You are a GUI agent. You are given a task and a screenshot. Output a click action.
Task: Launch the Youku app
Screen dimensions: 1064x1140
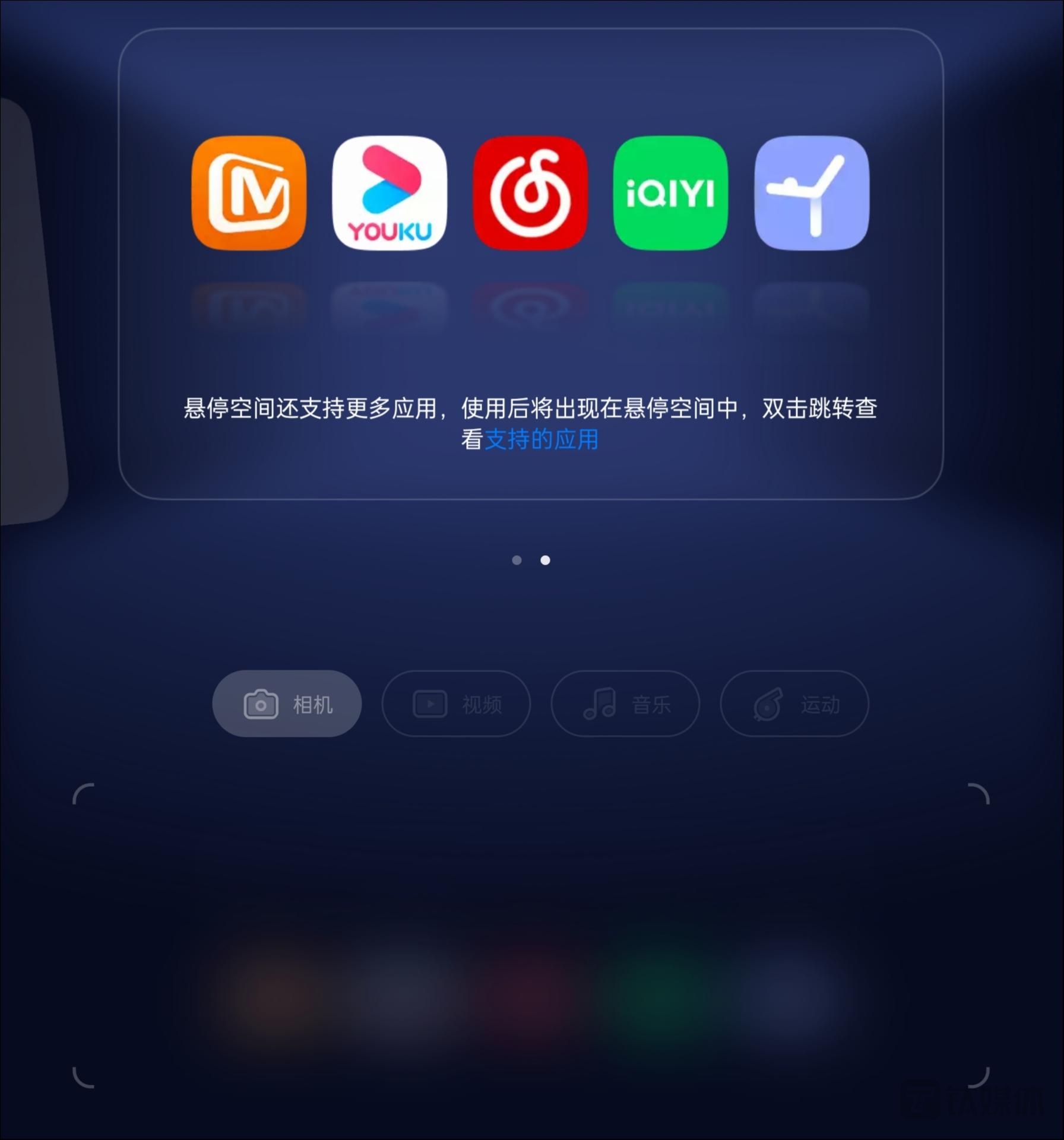(x=389, y=193)
